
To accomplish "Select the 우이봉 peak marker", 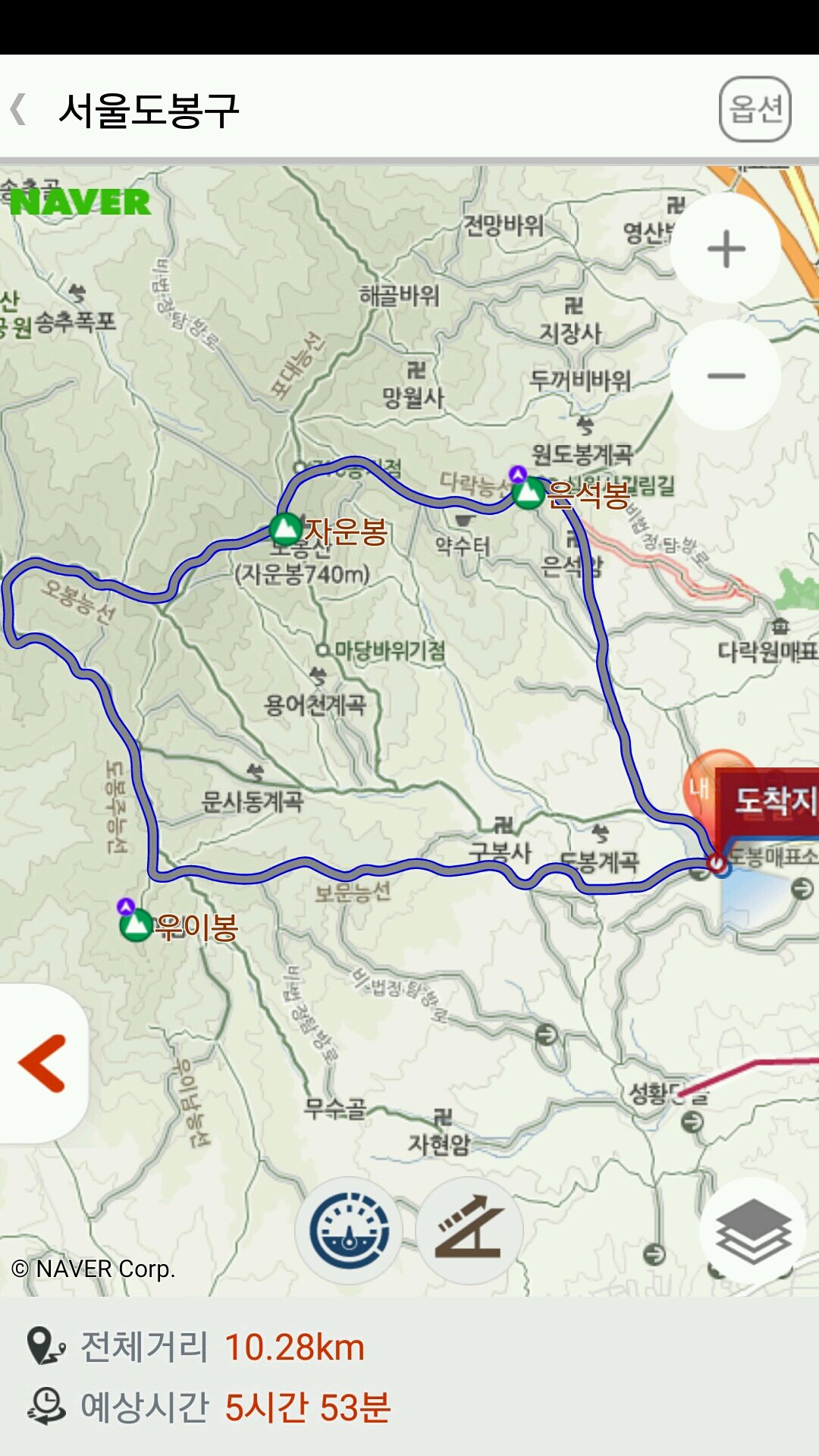I will coord(136,924).
